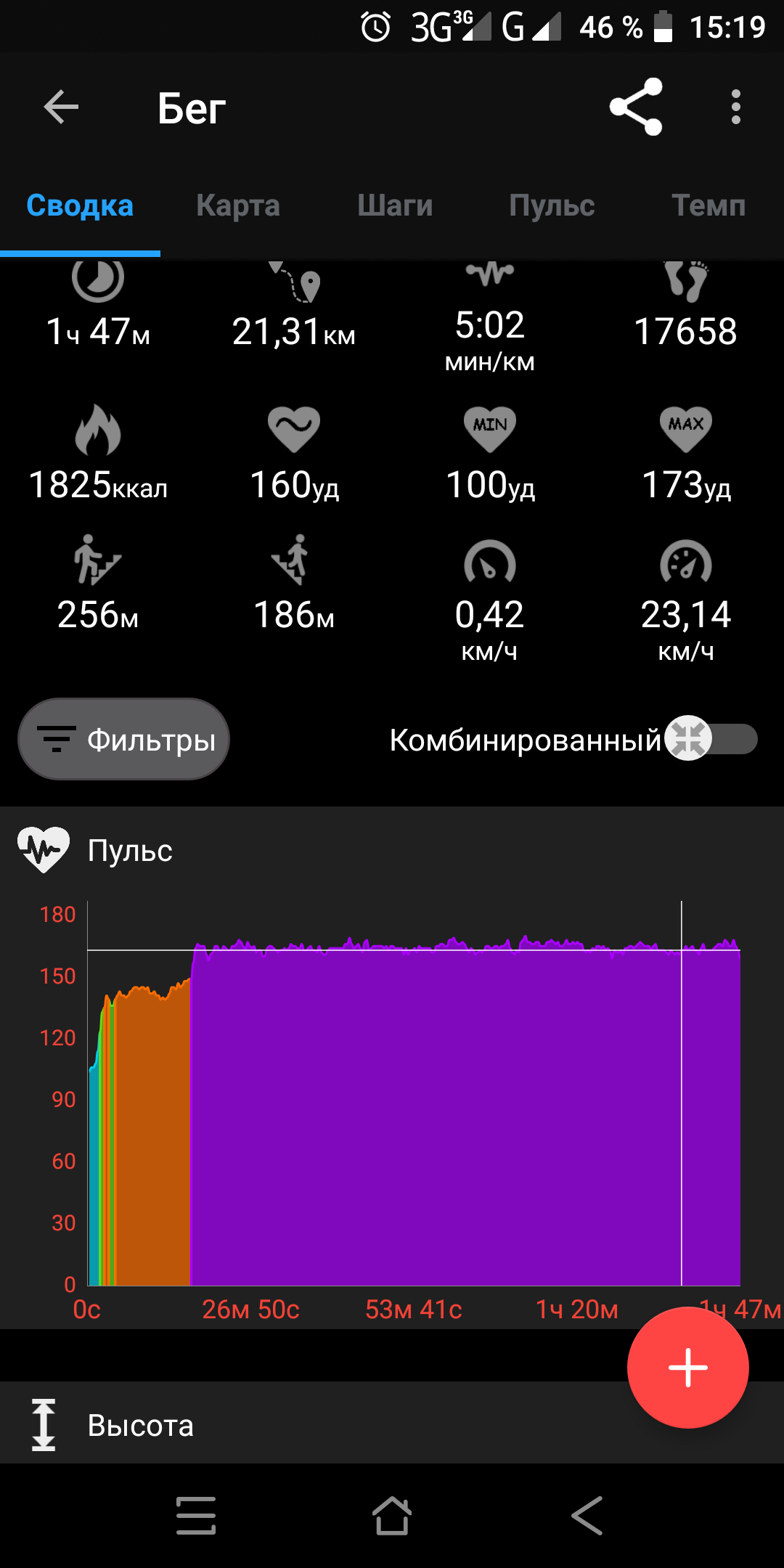Image resolution: width=784 pixels, height=1568 pixels.
Task: Go back from the Бег screen
Action: coord(61,107)
